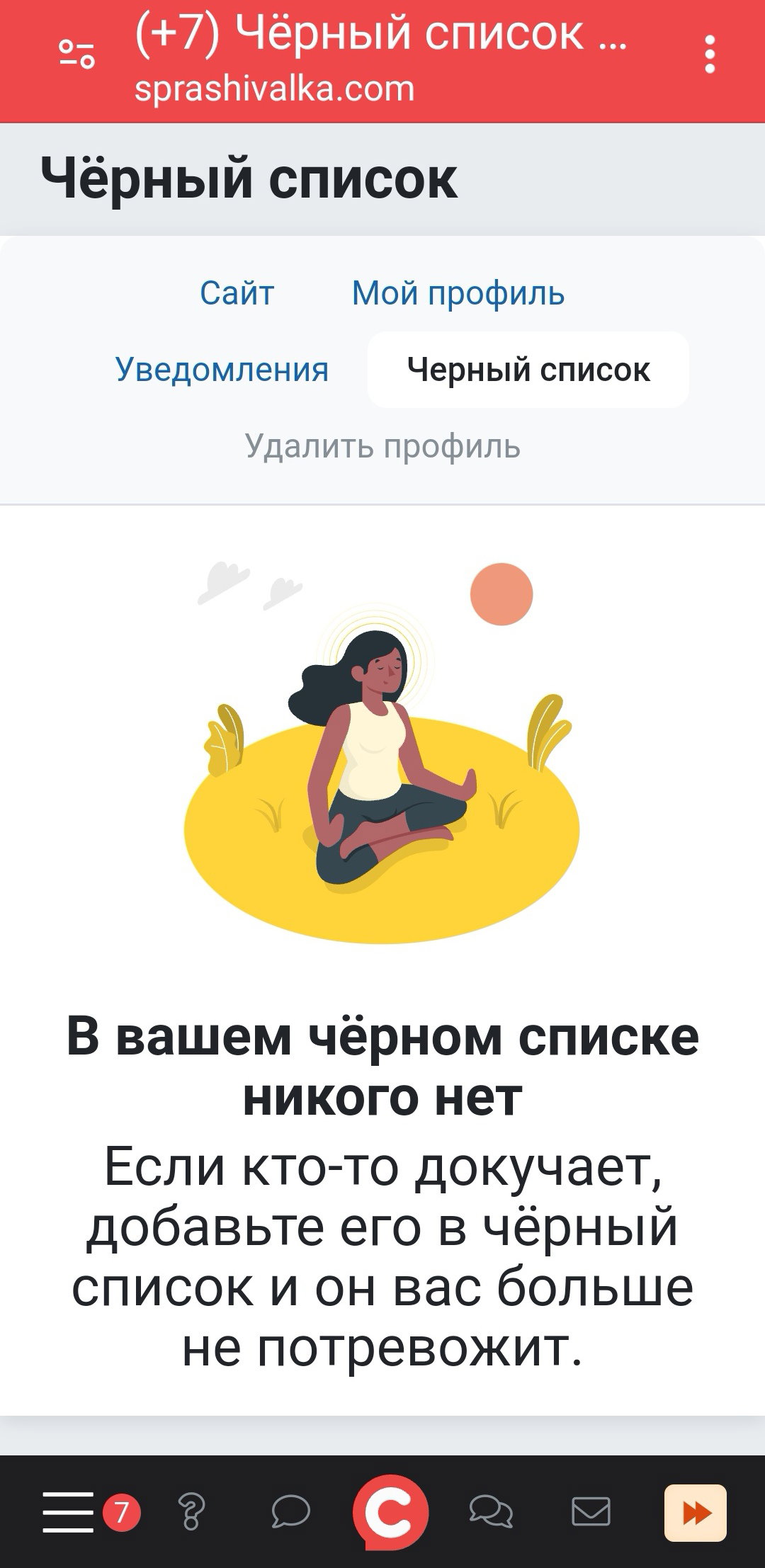Go to Мой профиль settings
Viewport: 765px width, 1568px height.
coord(458,292)
